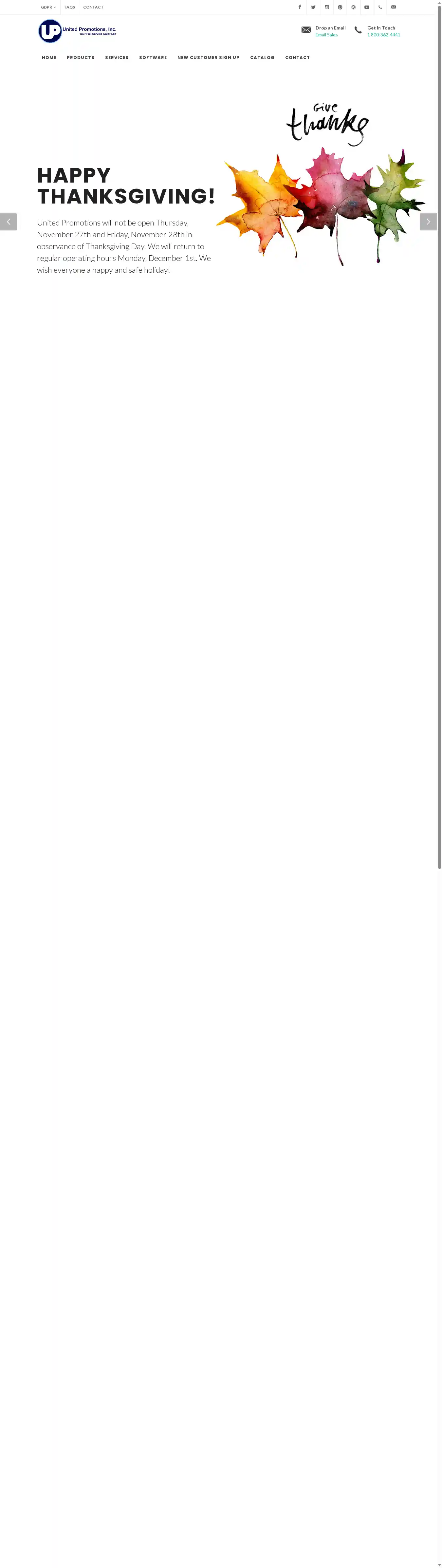Expand the GDPR dropdown
Screen dimensions: 442x1568
pyautogui.click(x=48, y=7)
